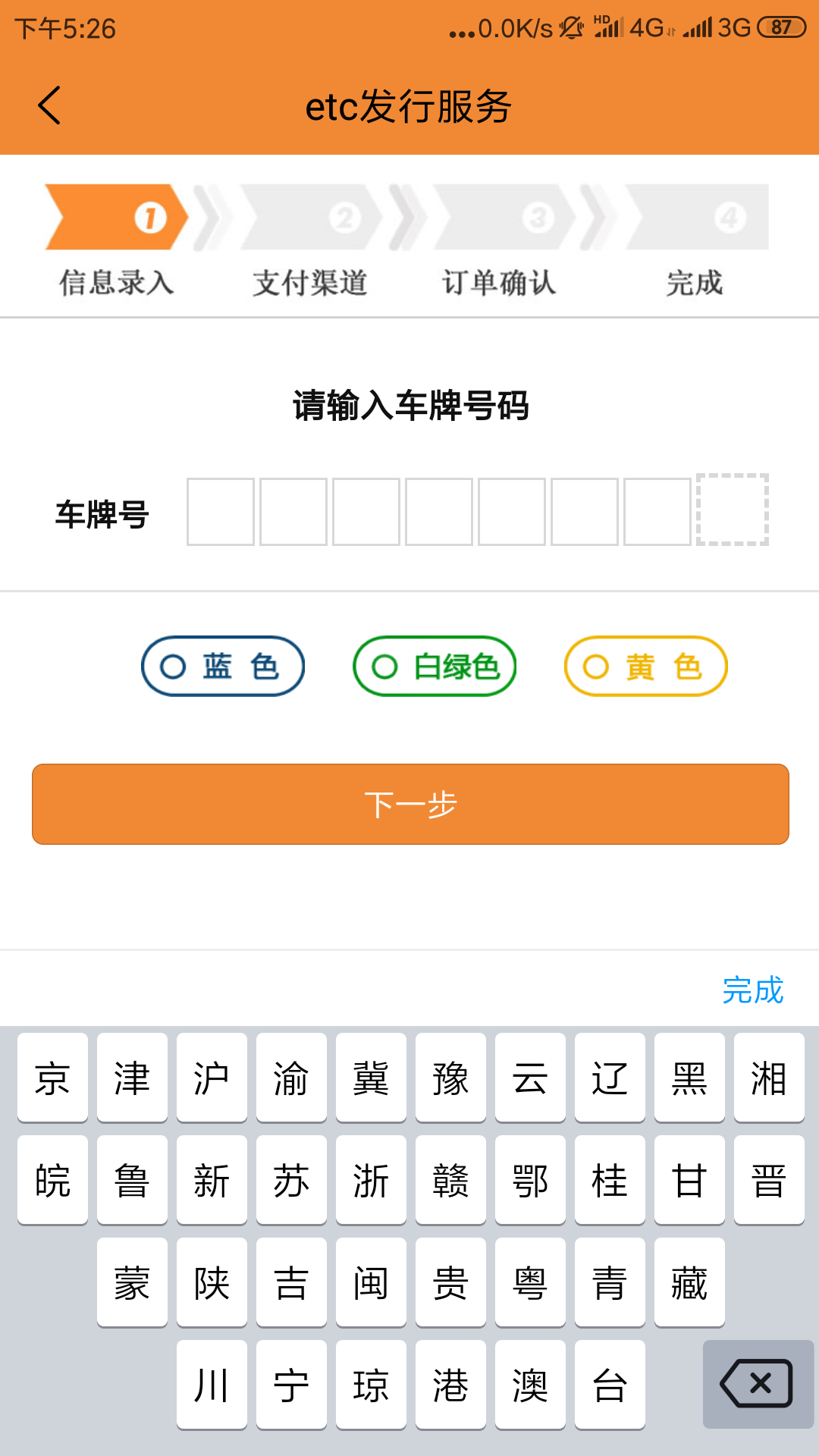Open the 支付渠道 step
This screenshot has width=819, height=1456.
[x=309, y=284]
